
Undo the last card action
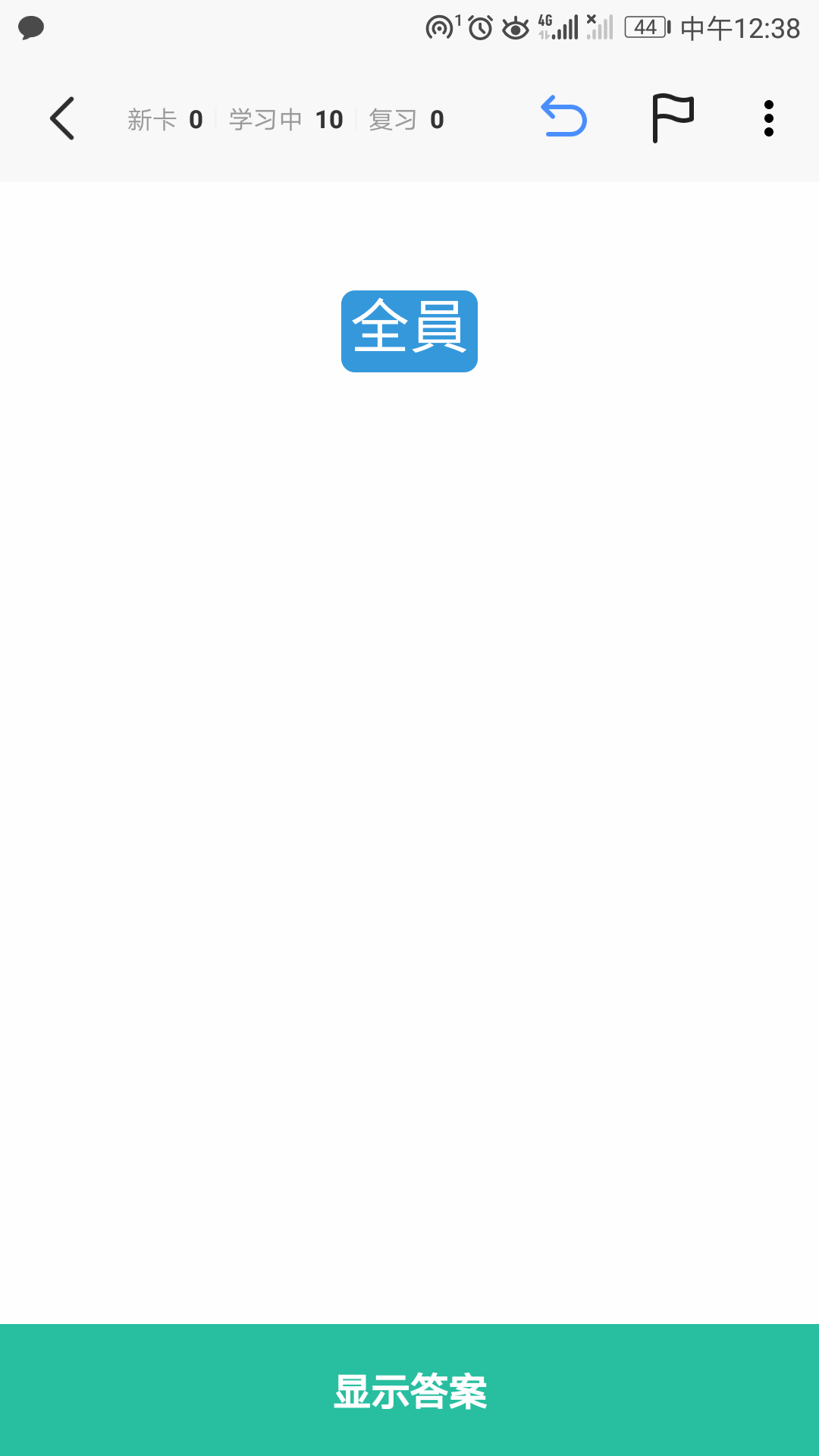tap(563, 116)
